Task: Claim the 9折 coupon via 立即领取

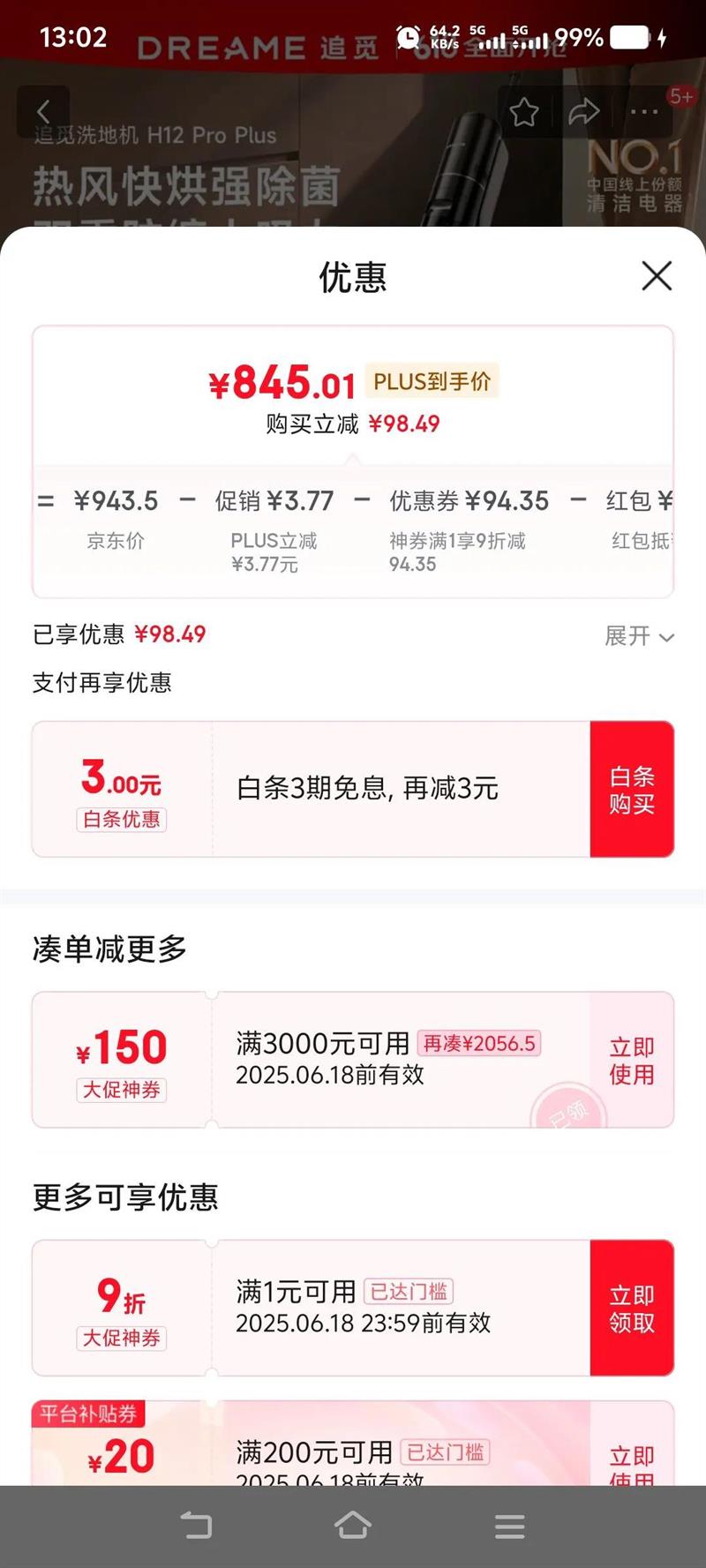Action: point(632,1308)
